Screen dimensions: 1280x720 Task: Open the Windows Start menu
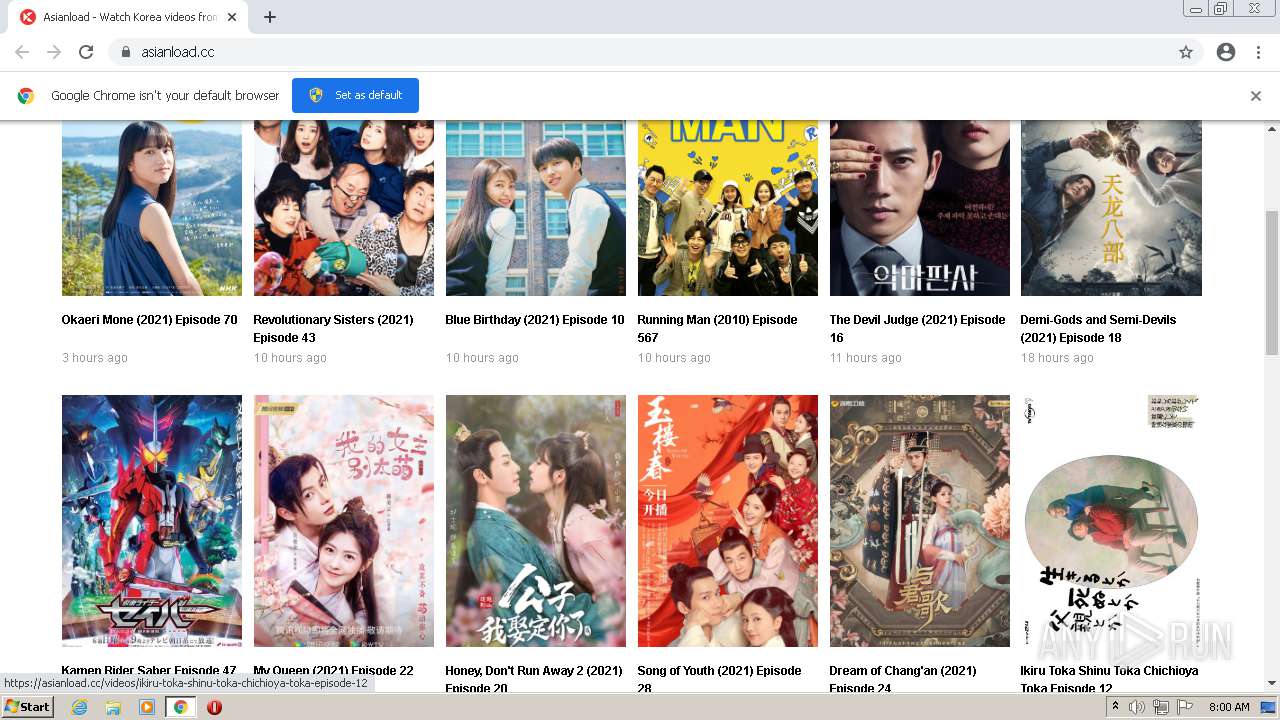[x=27, y=707]
